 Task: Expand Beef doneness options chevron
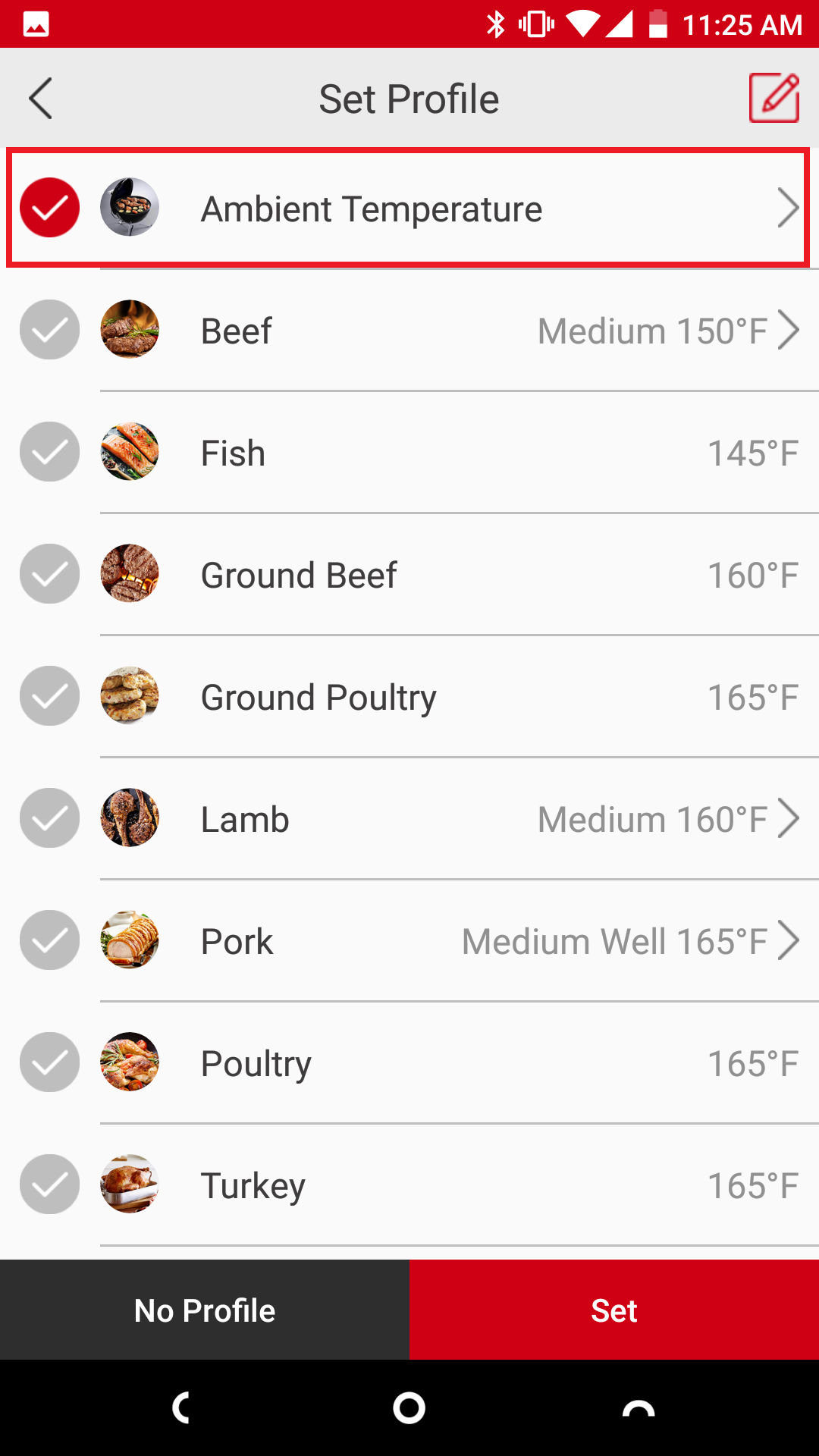pyautogui.click(x=788, y=331)
